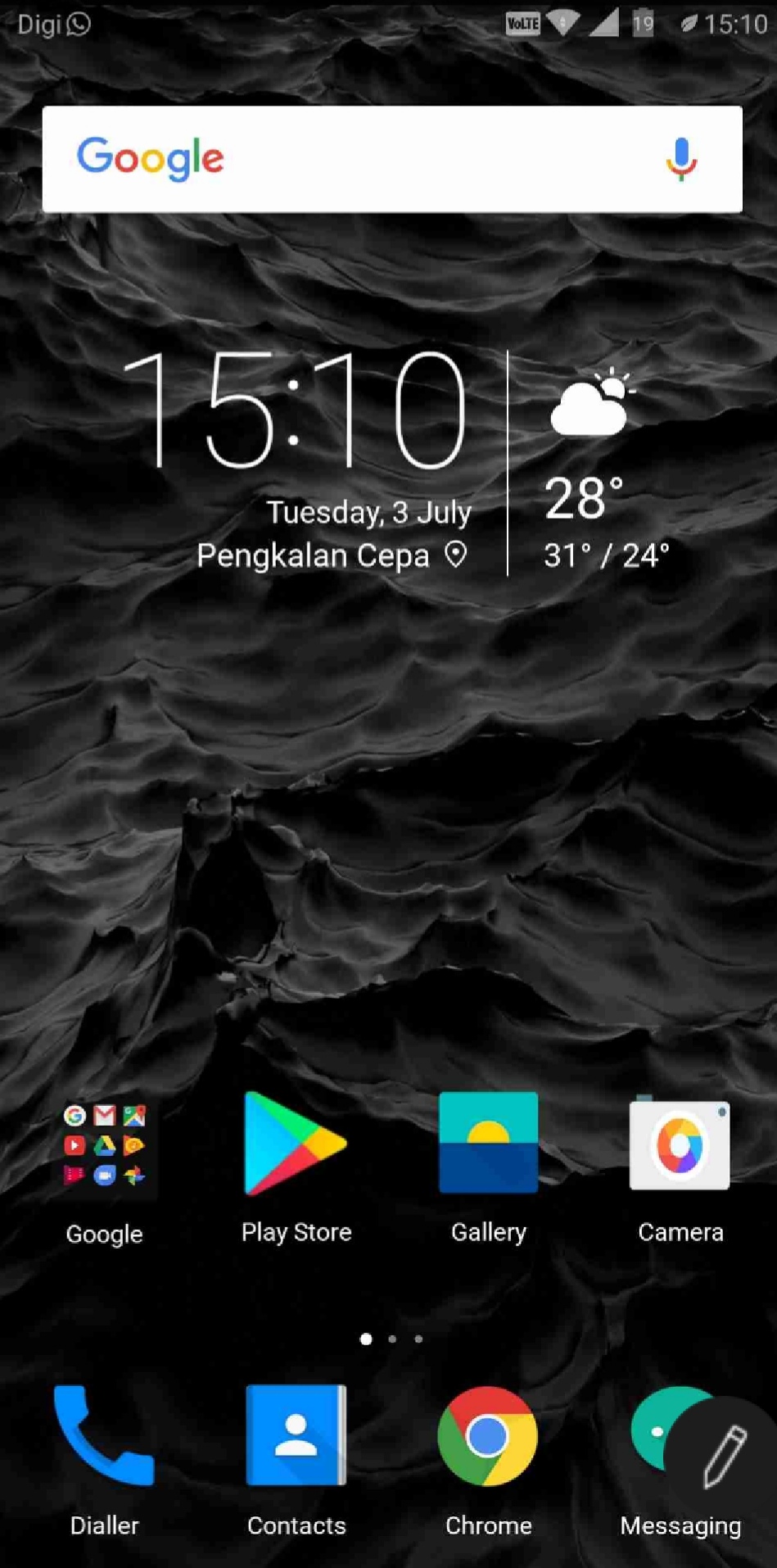Launch the Camera app

pos(680,1144)
